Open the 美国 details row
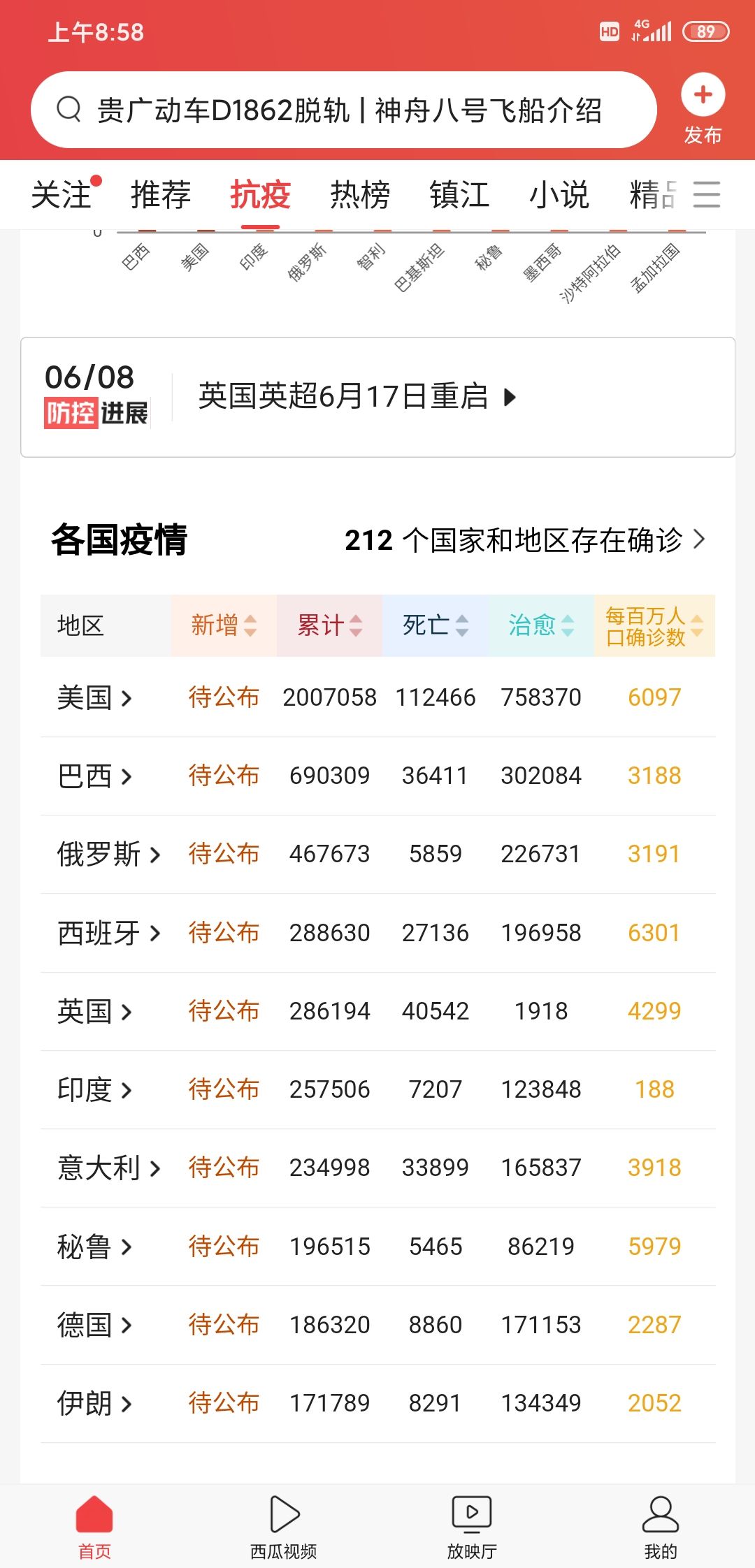 pyautogui.click(x=377, y=697)
